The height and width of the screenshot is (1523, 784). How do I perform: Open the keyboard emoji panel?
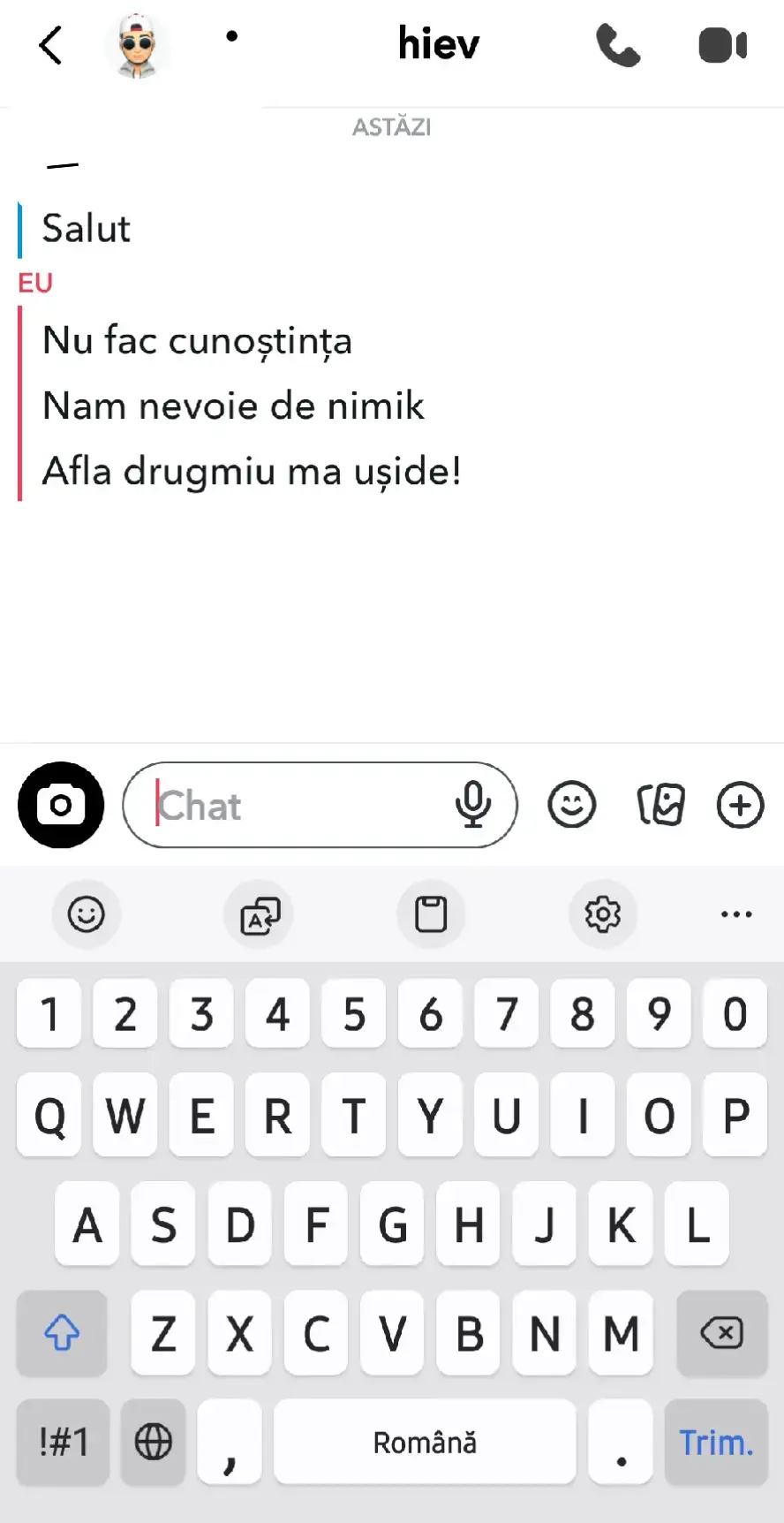[87, 914]
